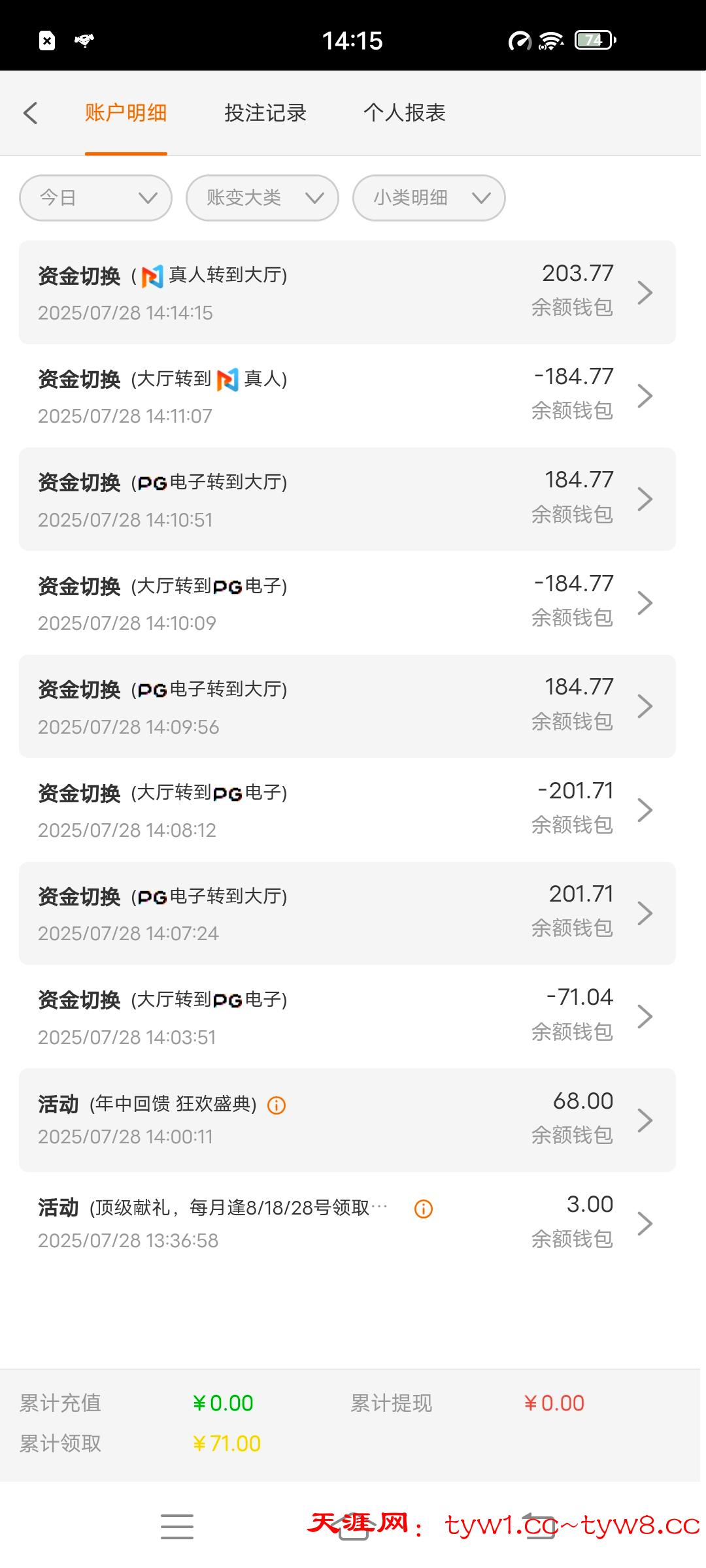The height and width of the screenshot is (1568, 706).
Task: Open the 账变大类 filter dropdown
Action: (x=262, y=198)
